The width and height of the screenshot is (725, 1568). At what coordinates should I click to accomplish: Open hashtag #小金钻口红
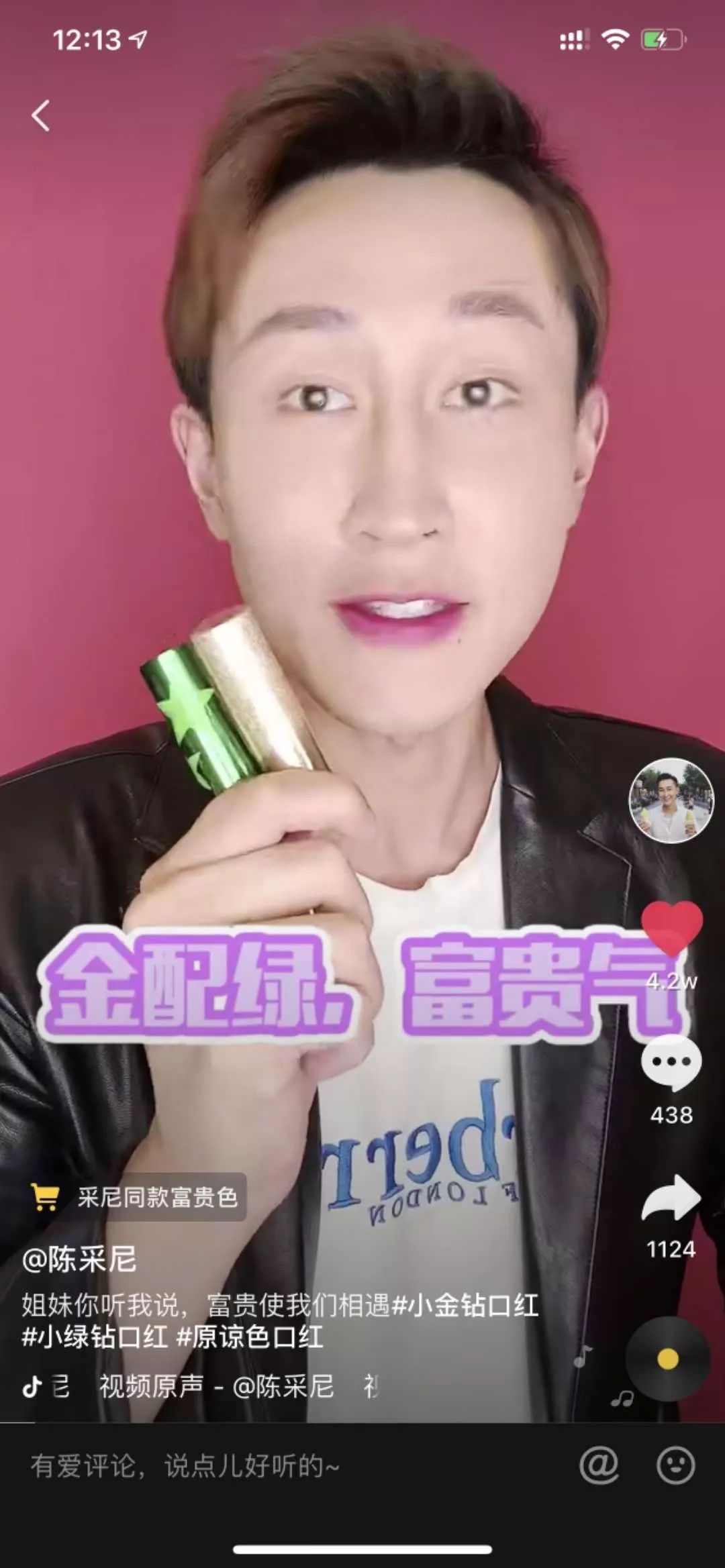point(465,1306)
